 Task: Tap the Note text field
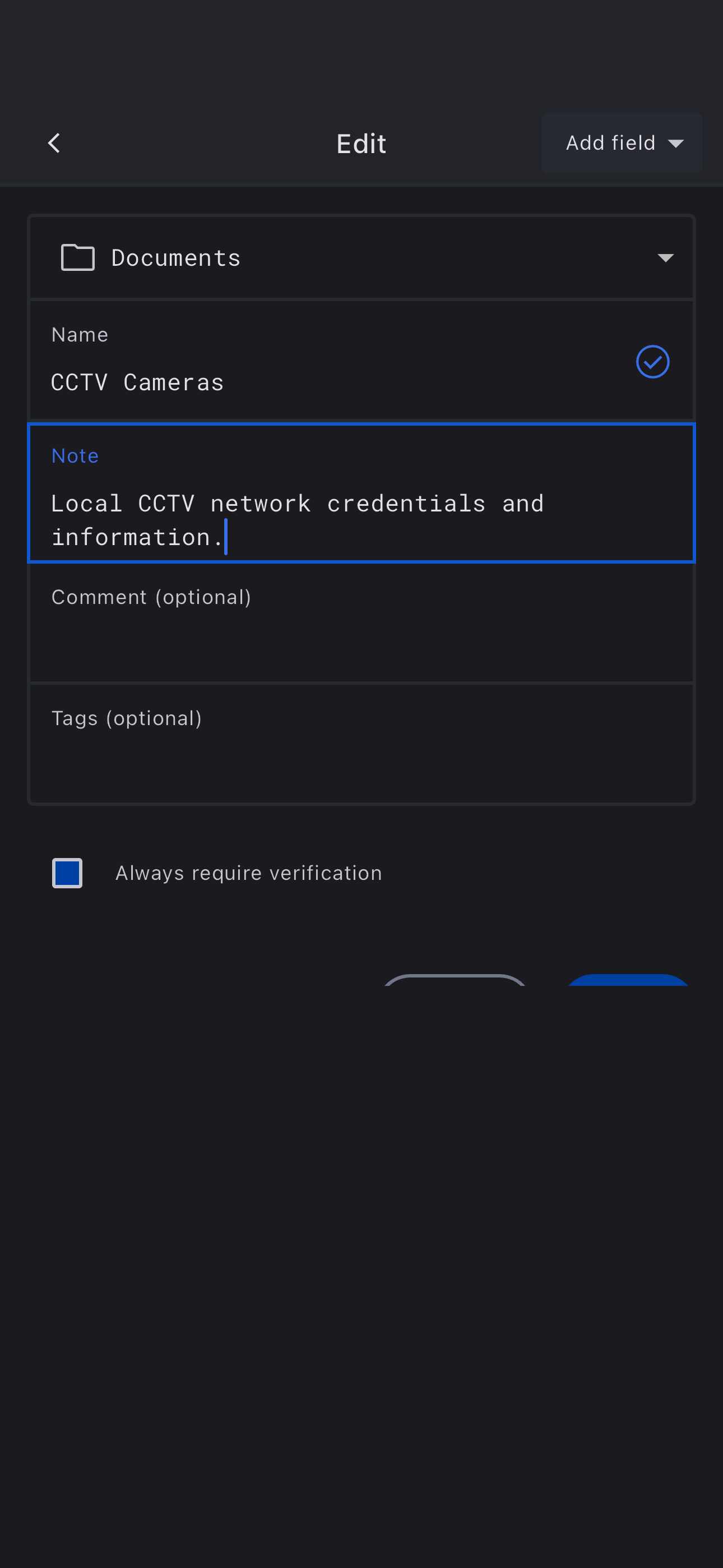361,519
